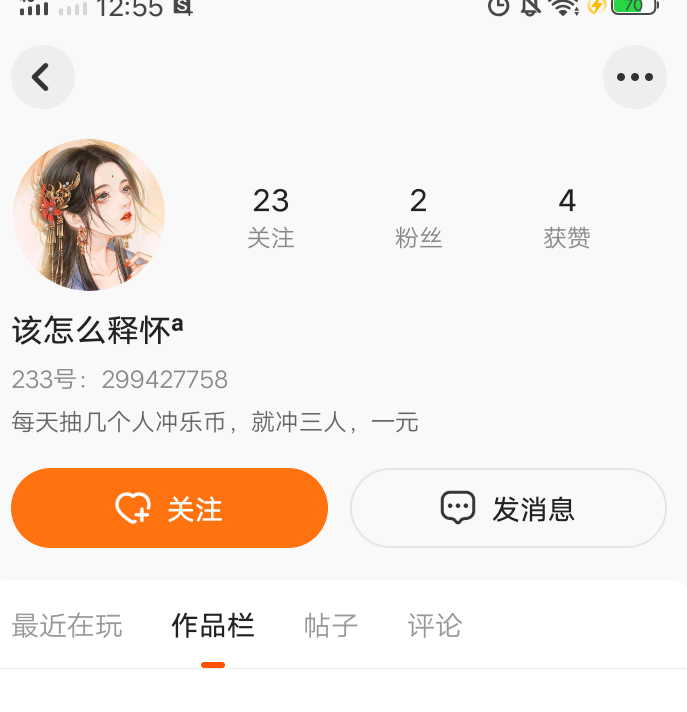Send a message via 发消息
The width and height of the screenshot is (687, 712).
click(508, 508)
